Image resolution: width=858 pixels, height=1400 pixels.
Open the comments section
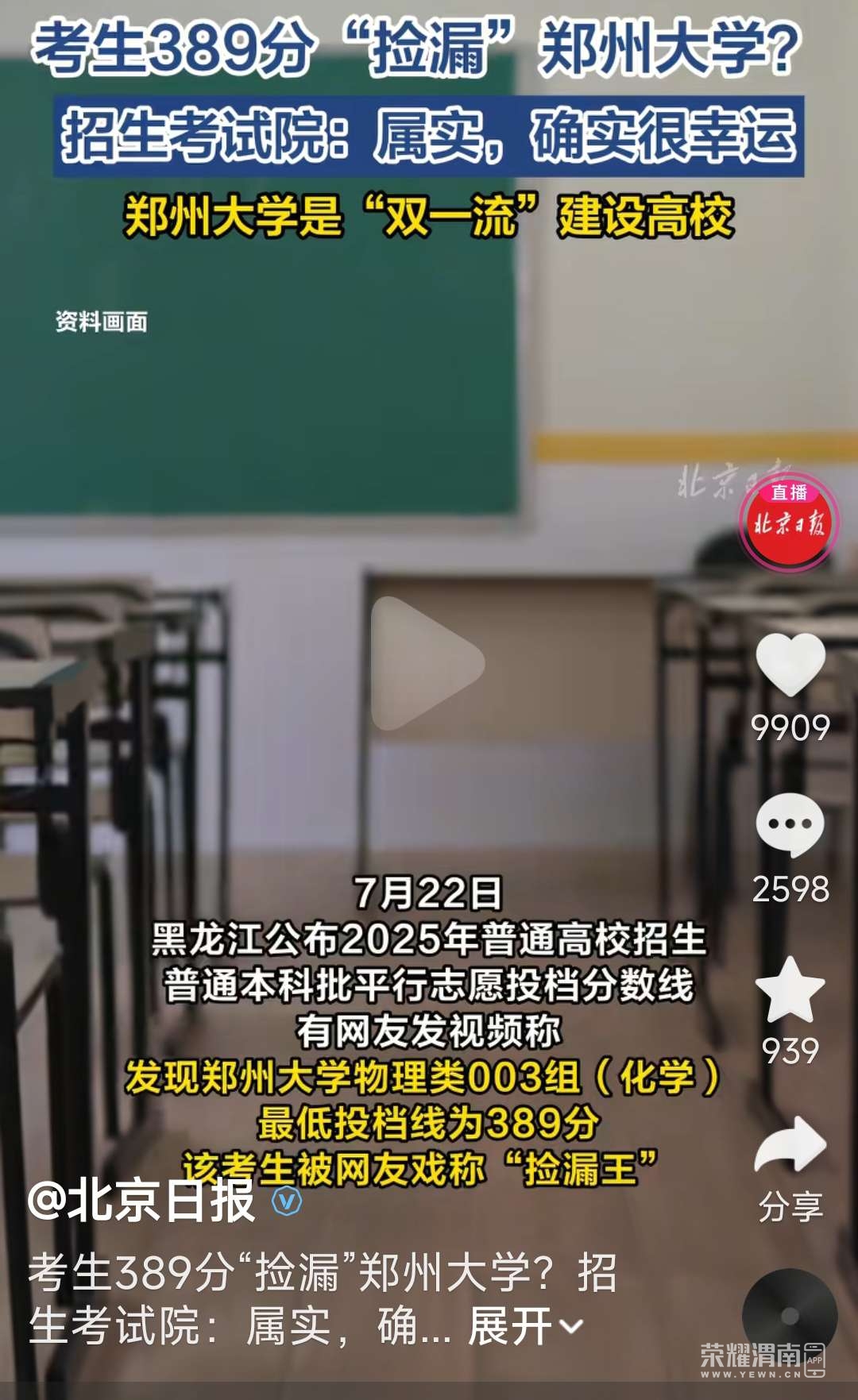coord(790,826)
